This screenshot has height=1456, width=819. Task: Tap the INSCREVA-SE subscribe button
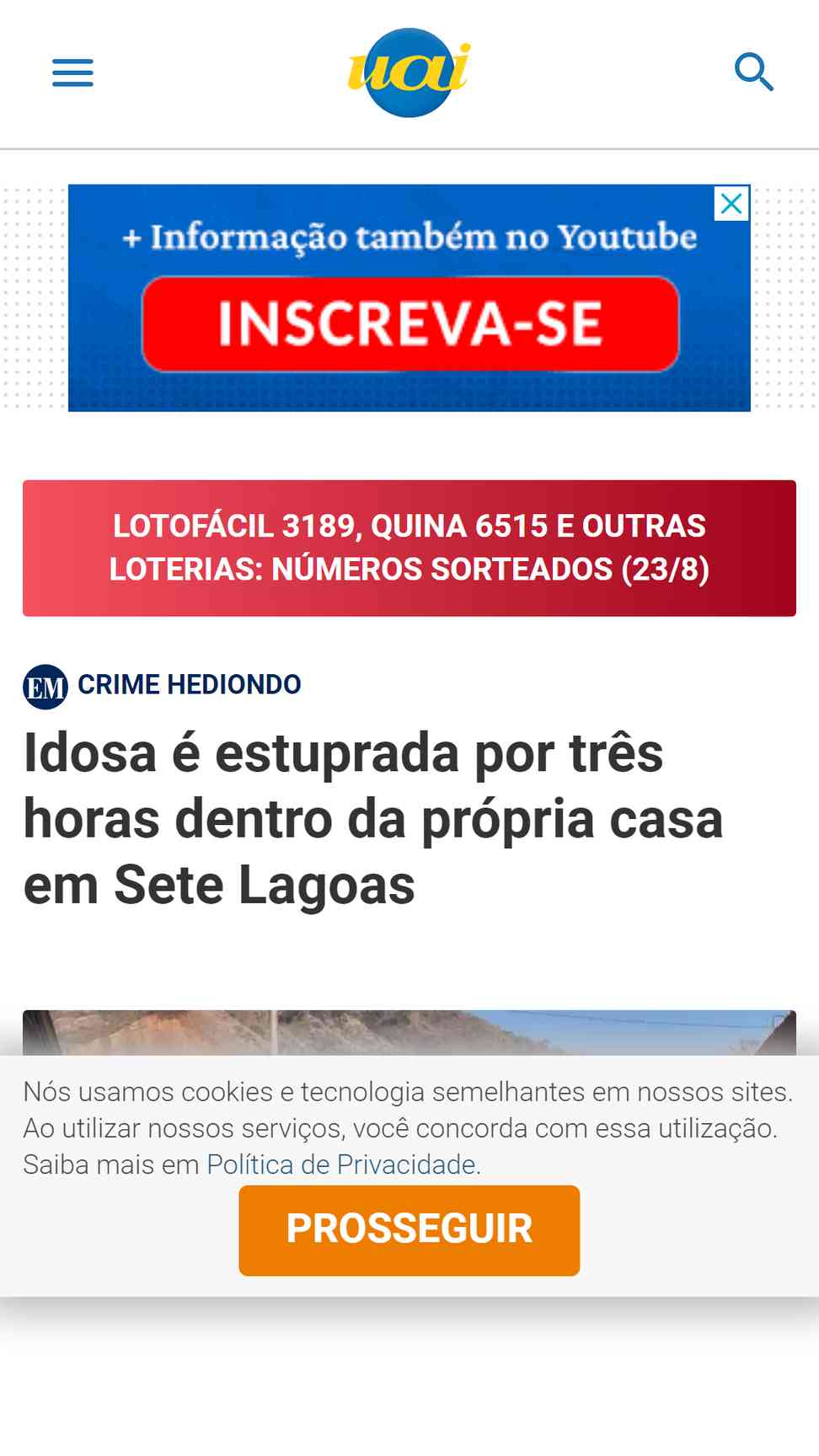click(410, 324)
